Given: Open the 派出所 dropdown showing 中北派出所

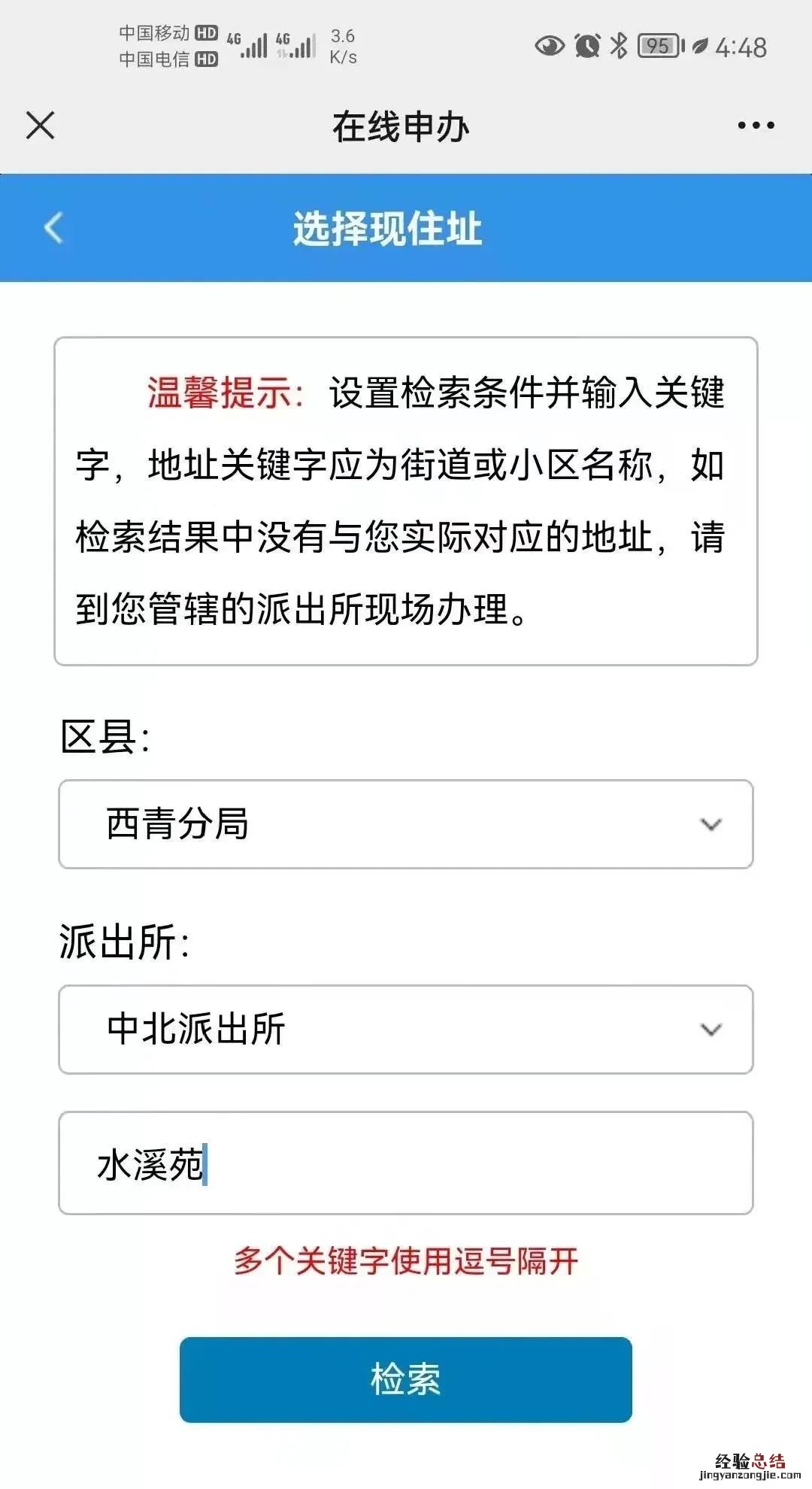Looking at the screenshot, I should pyautogui.click(x=406, y=1030).
